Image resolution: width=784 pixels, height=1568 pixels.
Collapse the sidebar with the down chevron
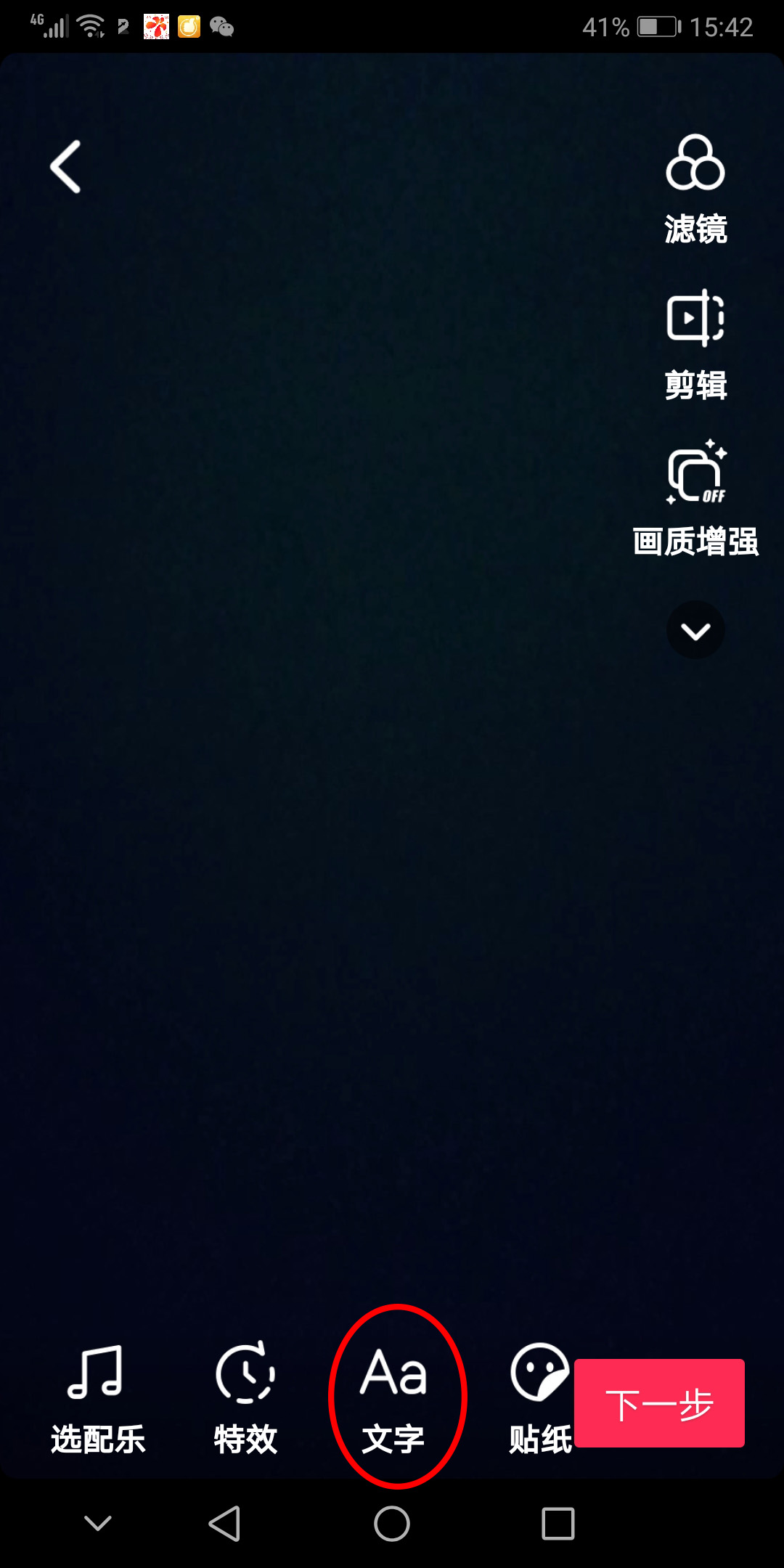coord(695,630)
